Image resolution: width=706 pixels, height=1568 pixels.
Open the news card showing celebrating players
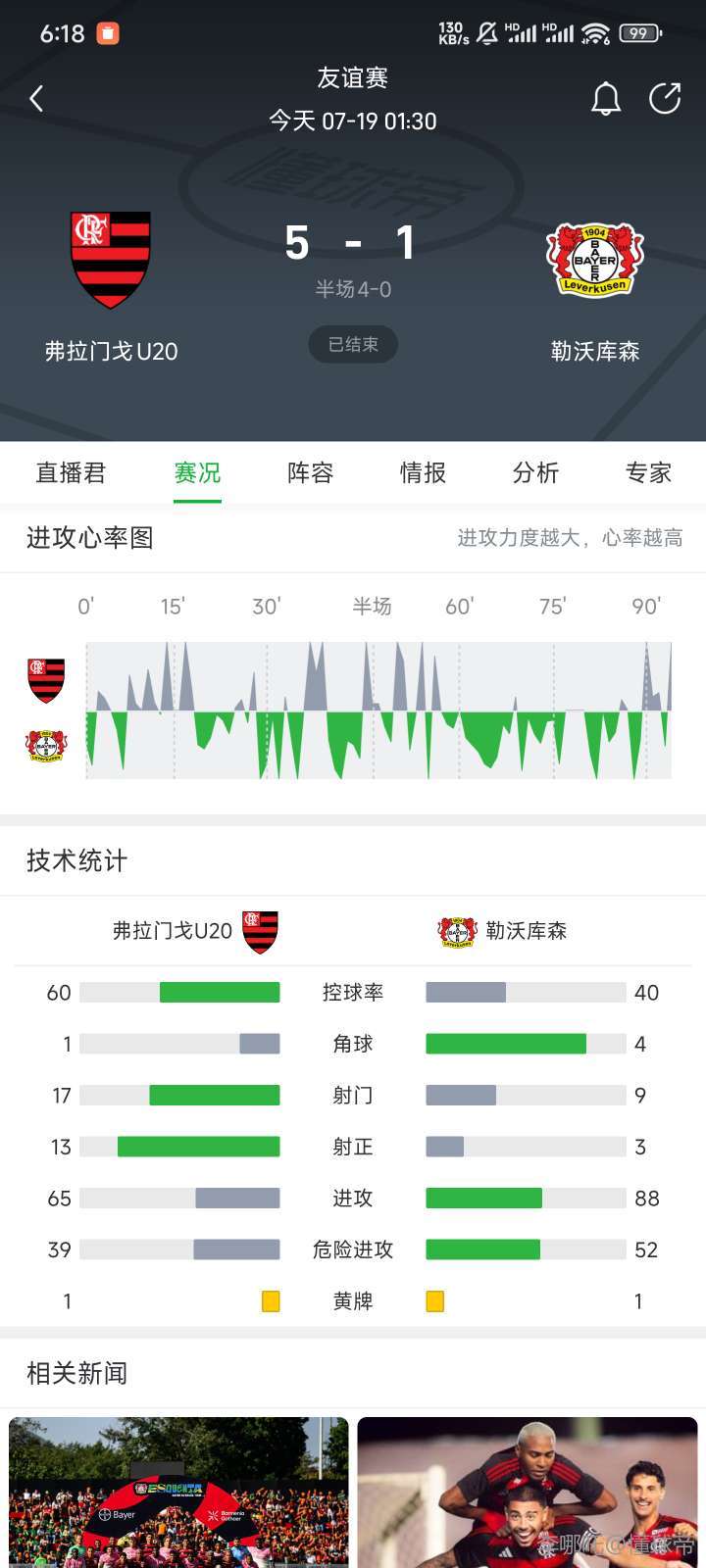pyautogui.click(x=528, y=1493)
